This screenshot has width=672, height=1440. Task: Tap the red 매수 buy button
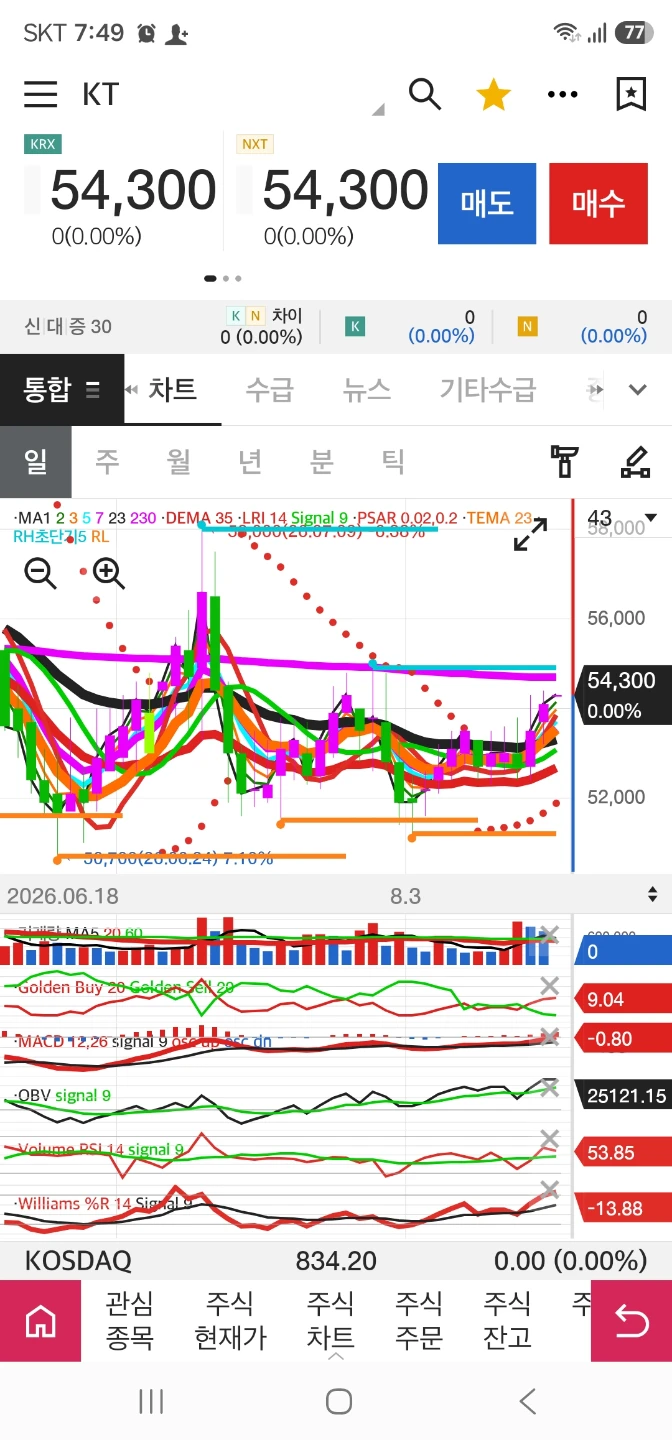pos(598,204)
